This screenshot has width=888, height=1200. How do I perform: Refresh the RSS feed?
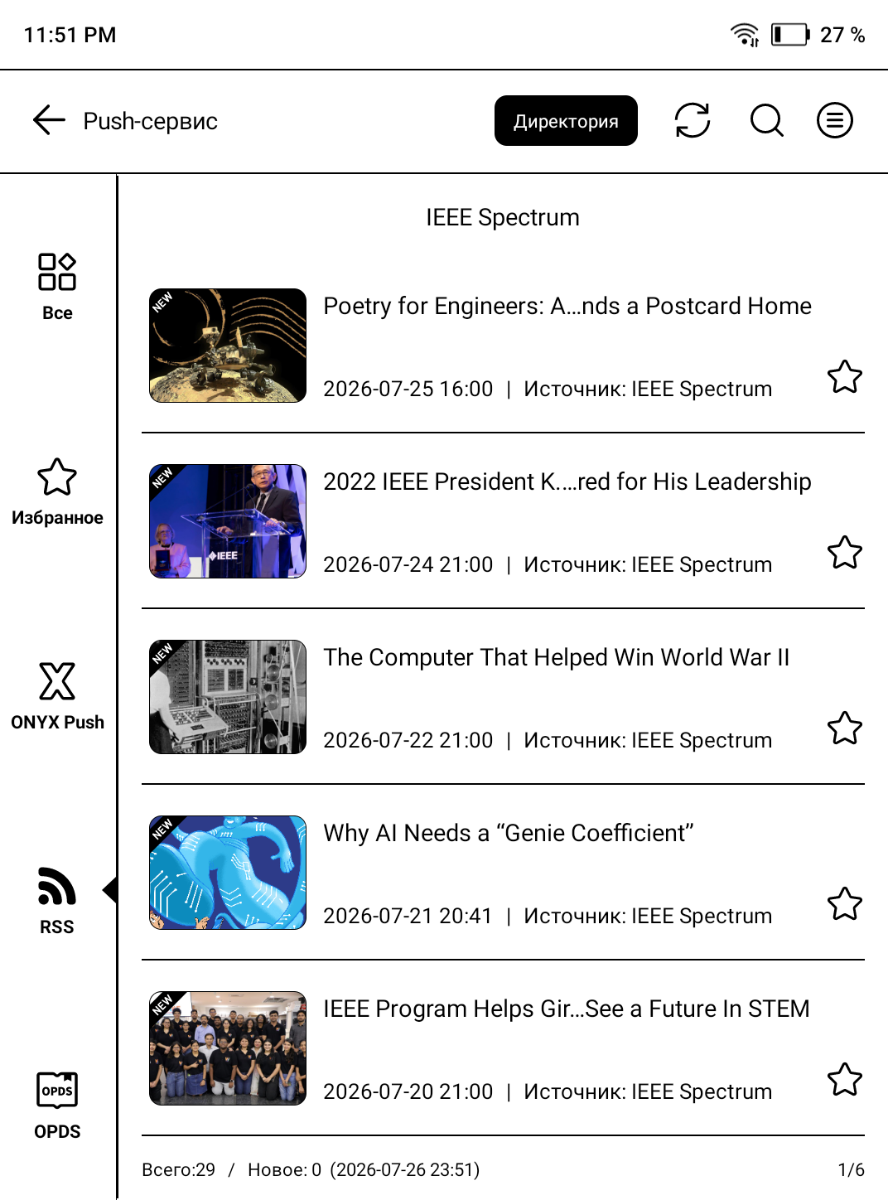tap(692, 121)
